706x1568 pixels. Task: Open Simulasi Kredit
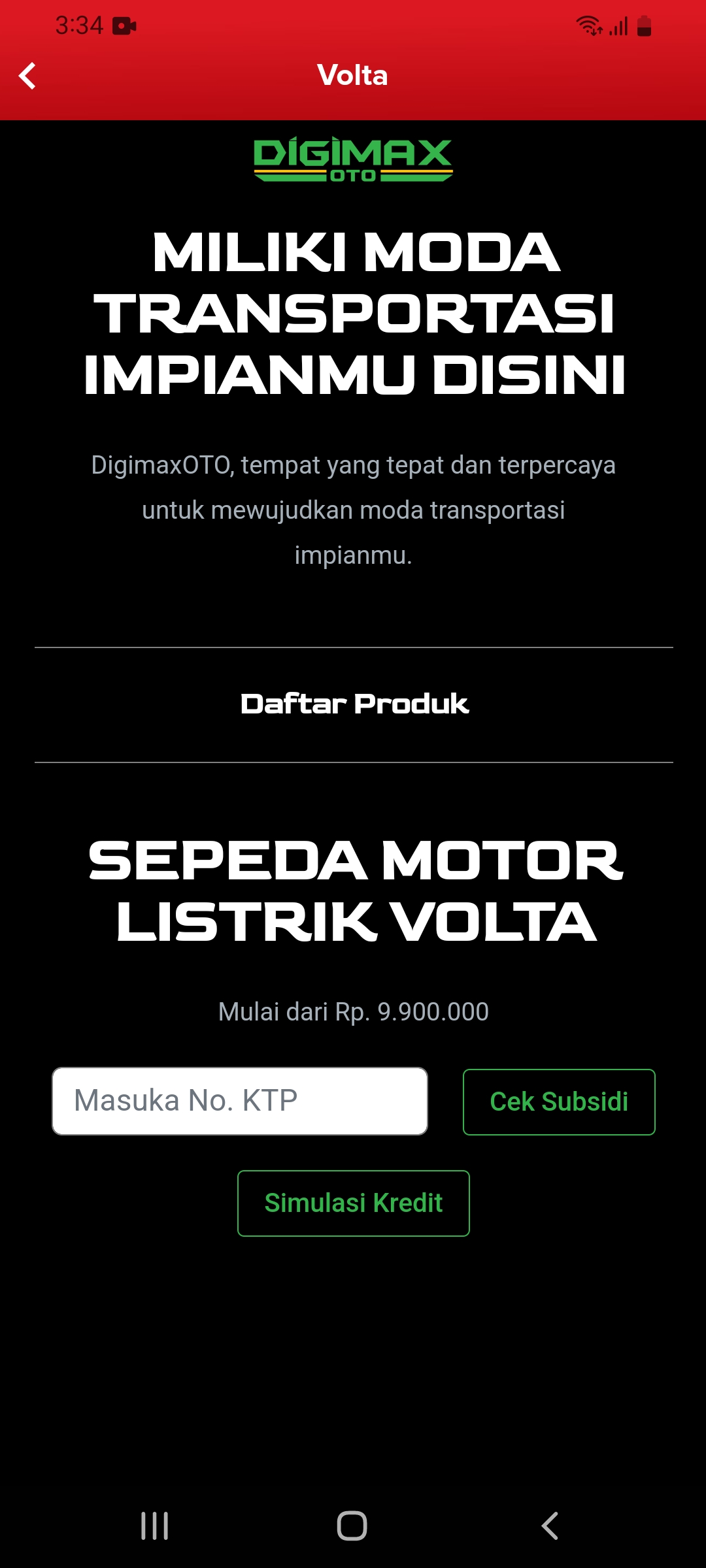pos(353,1203)
